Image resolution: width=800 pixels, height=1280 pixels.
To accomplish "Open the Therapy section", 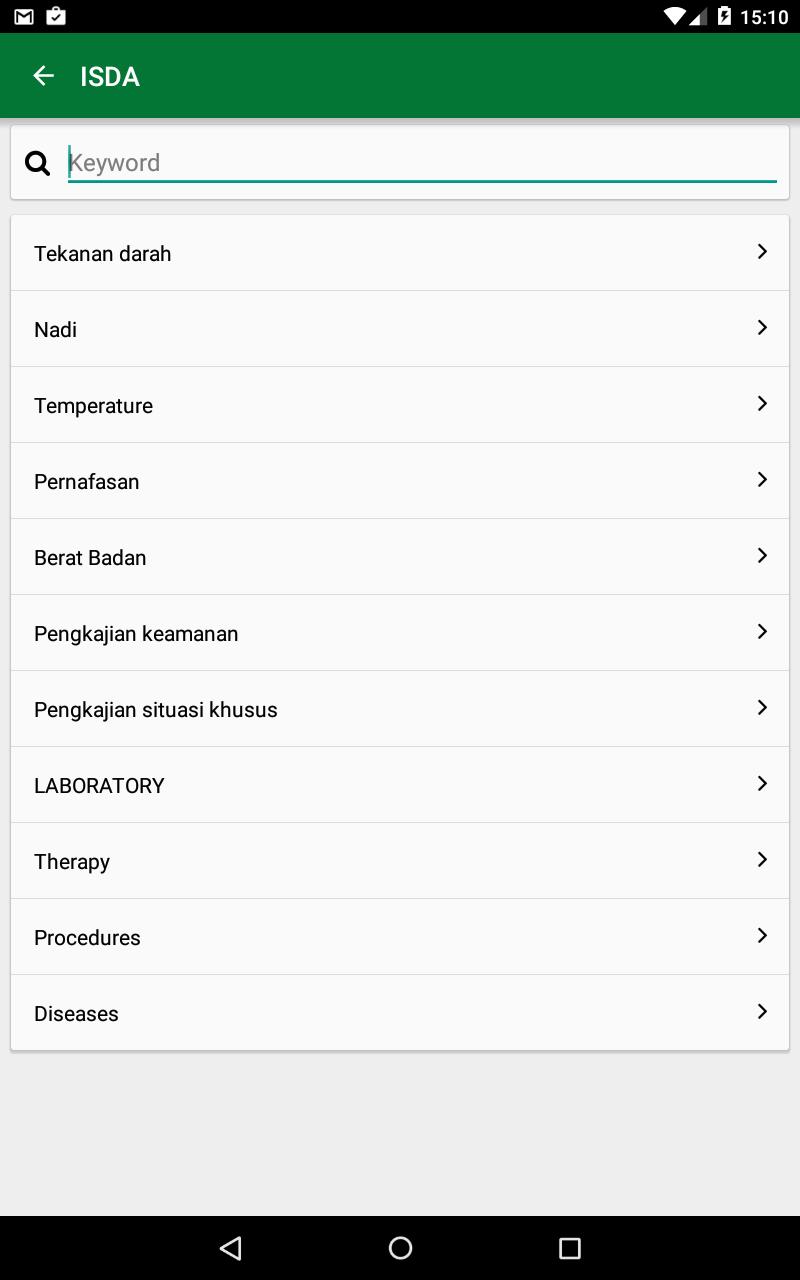I will click(400, 861).
